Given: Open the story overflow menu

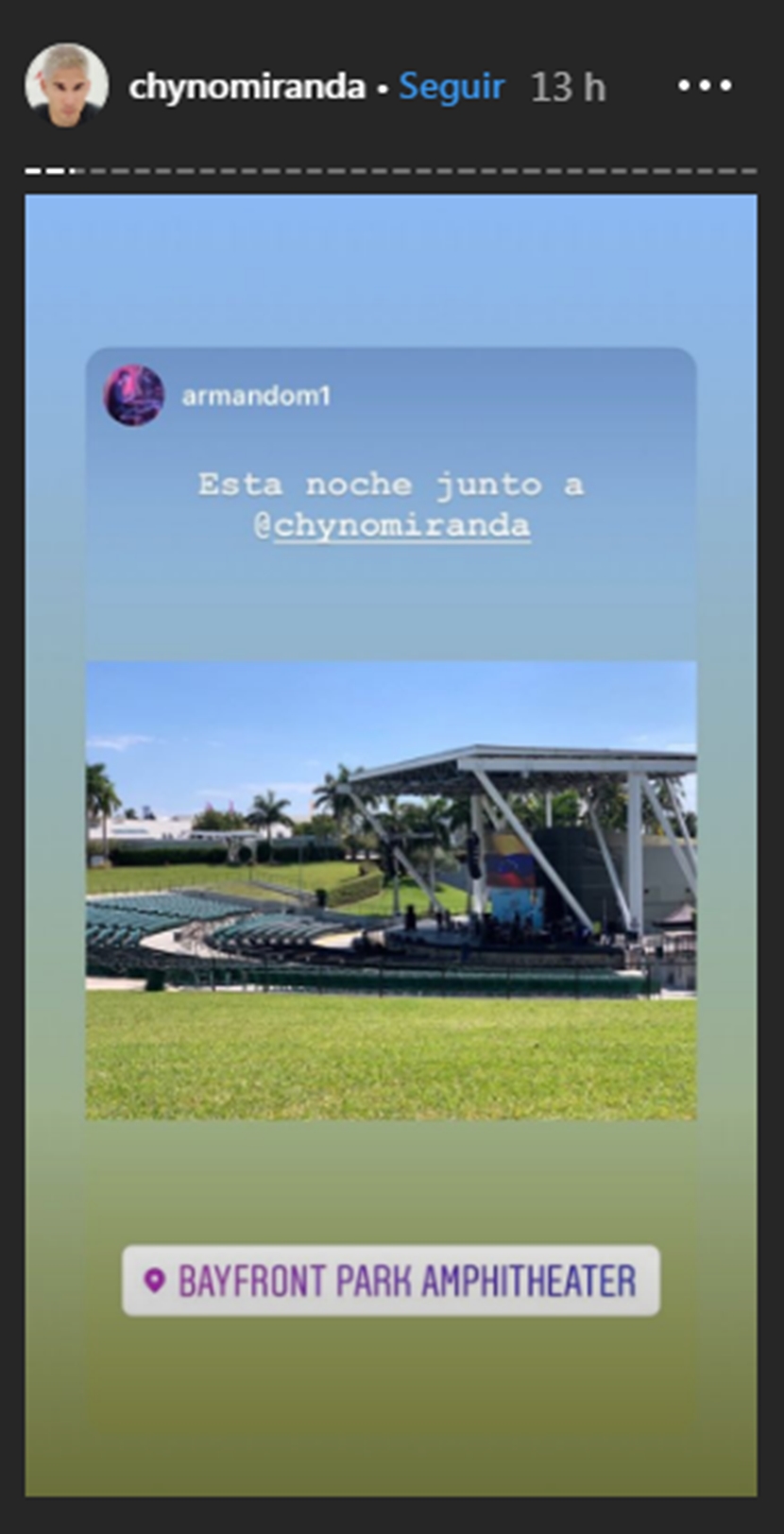Looking at the screenshot, I should pos(705,86).
